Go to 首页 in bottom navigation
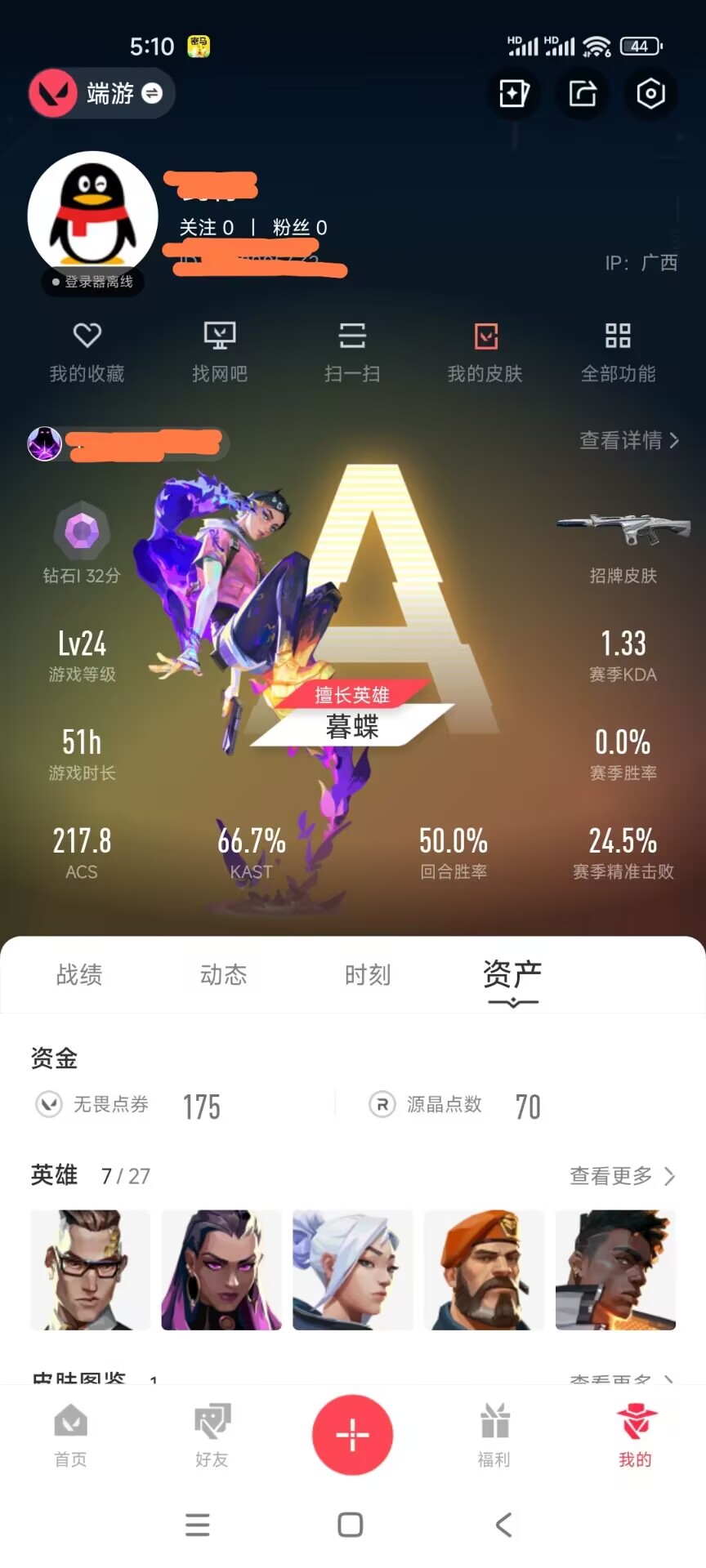706x1568 pixels. point(70,1436)
